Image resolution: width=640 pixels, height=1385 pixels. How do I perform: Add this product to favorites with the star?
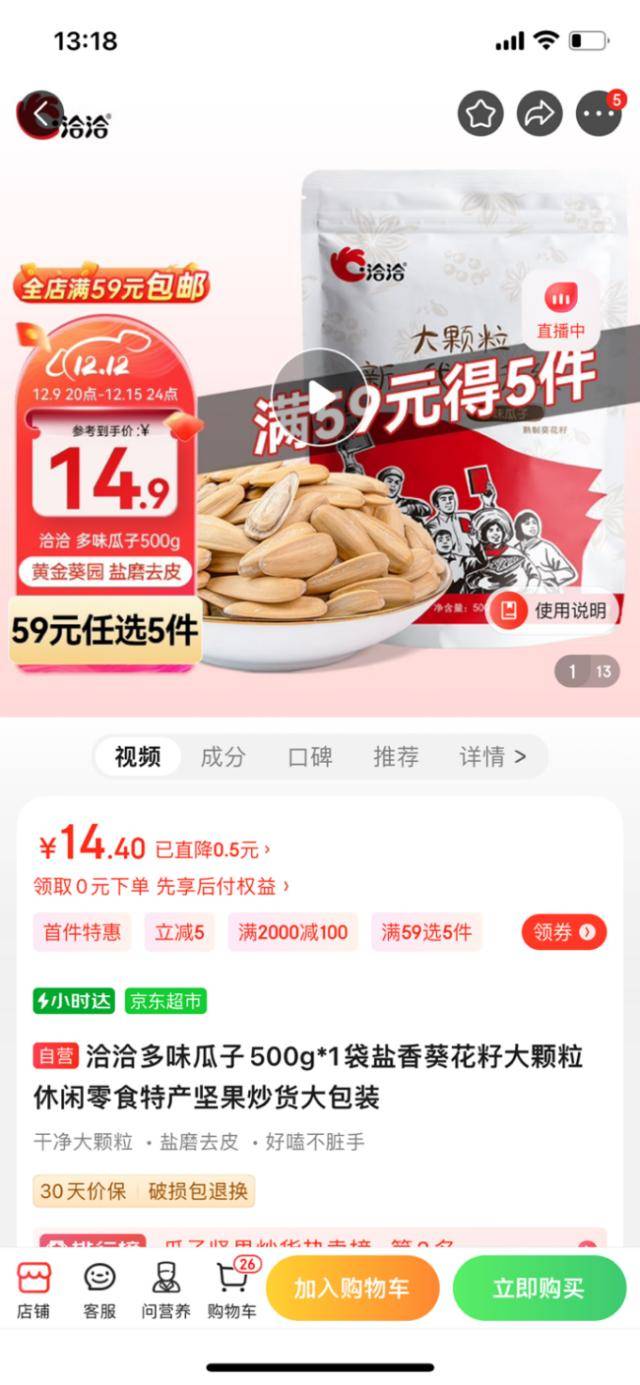click(481, 114)
